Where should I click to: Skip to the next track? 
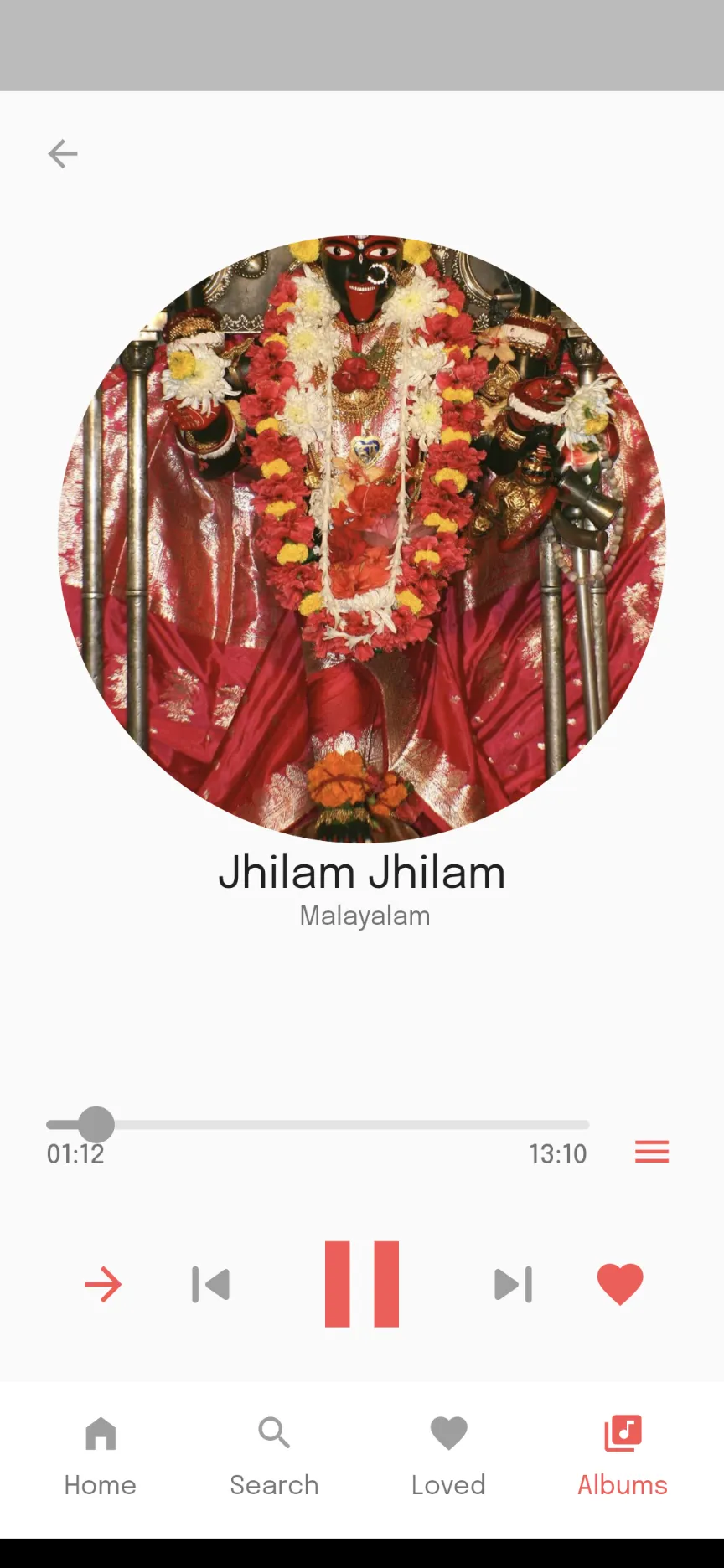(x=513, y=1285)
